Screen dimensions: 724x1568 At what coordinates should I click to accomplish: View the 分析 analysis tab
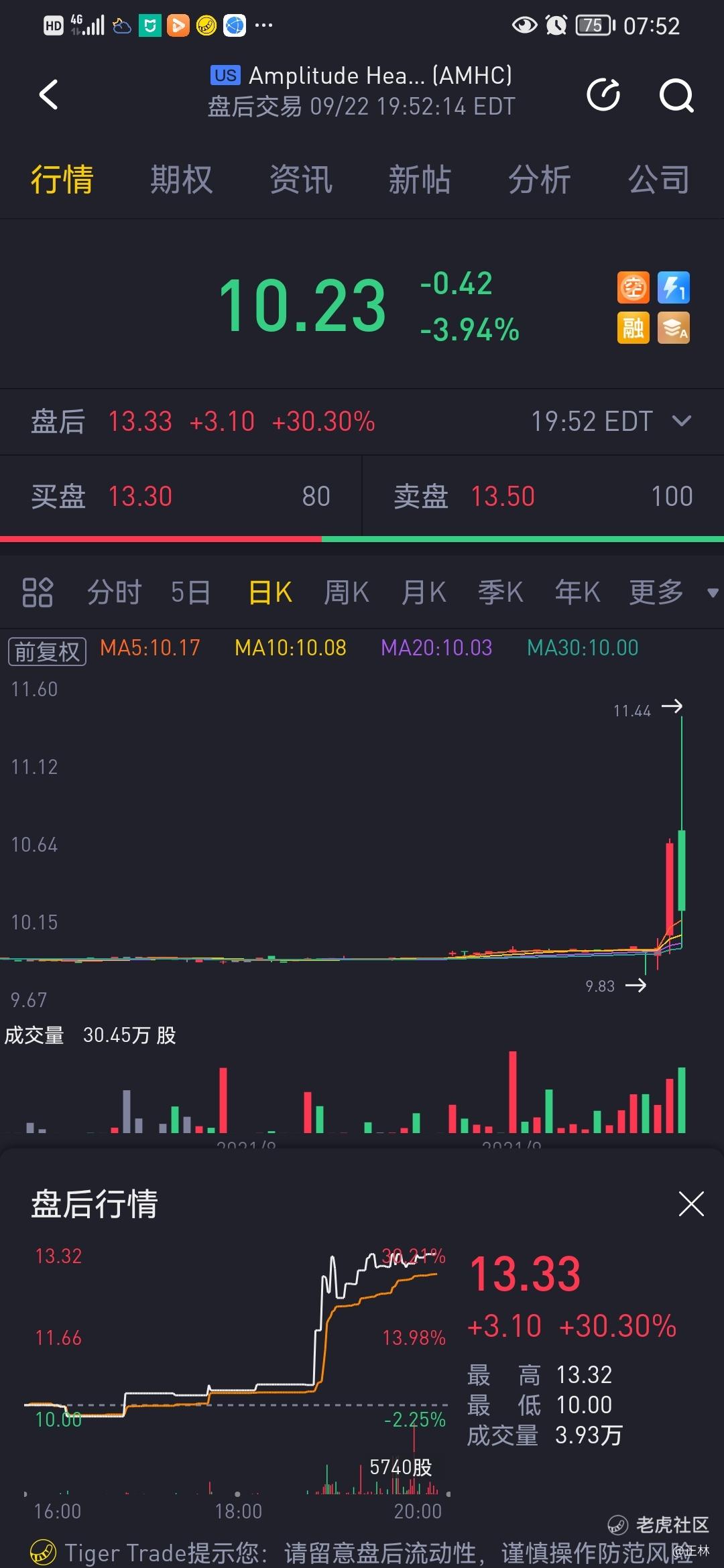pos(539,180)
